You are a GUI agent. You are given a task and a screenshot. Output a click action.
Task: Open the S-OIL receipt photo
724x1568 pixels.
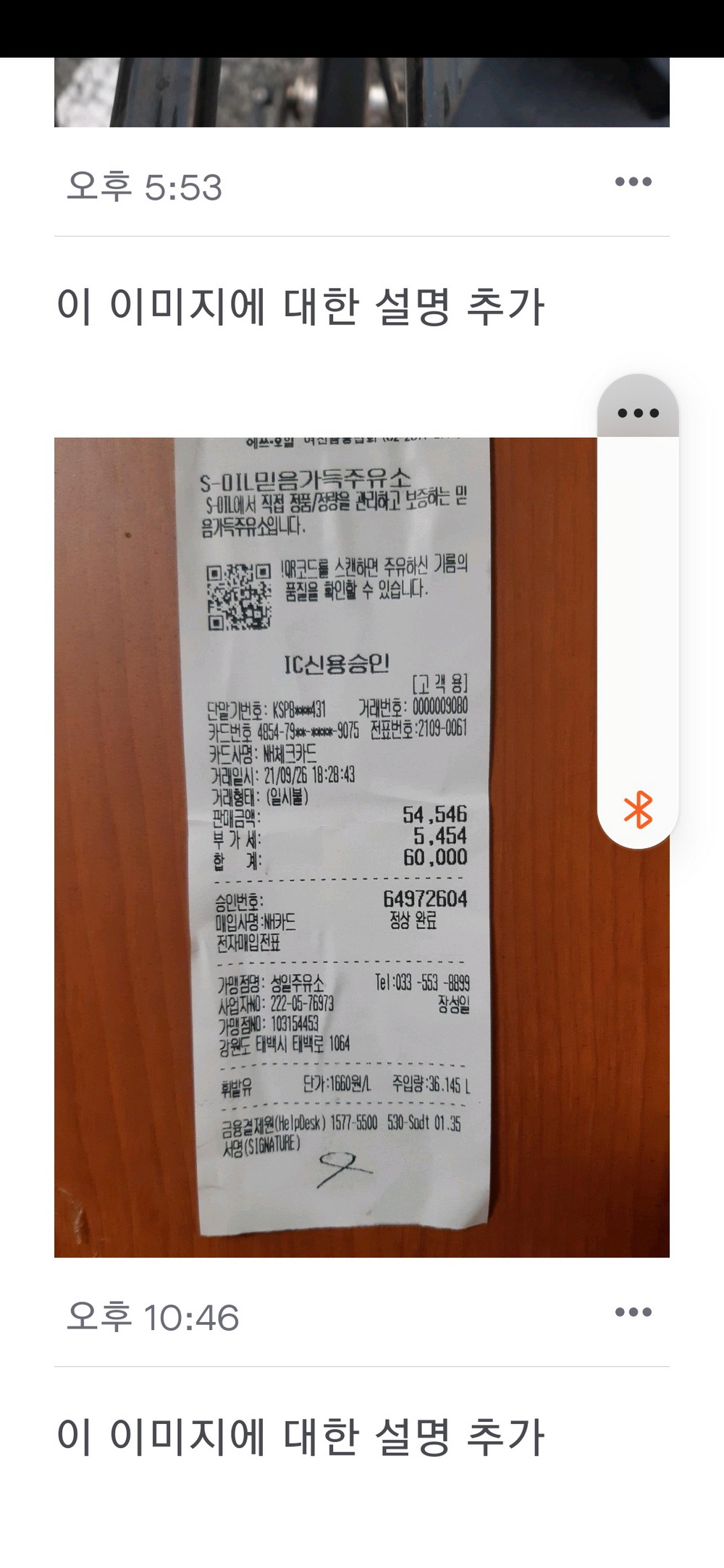[326, 847]
